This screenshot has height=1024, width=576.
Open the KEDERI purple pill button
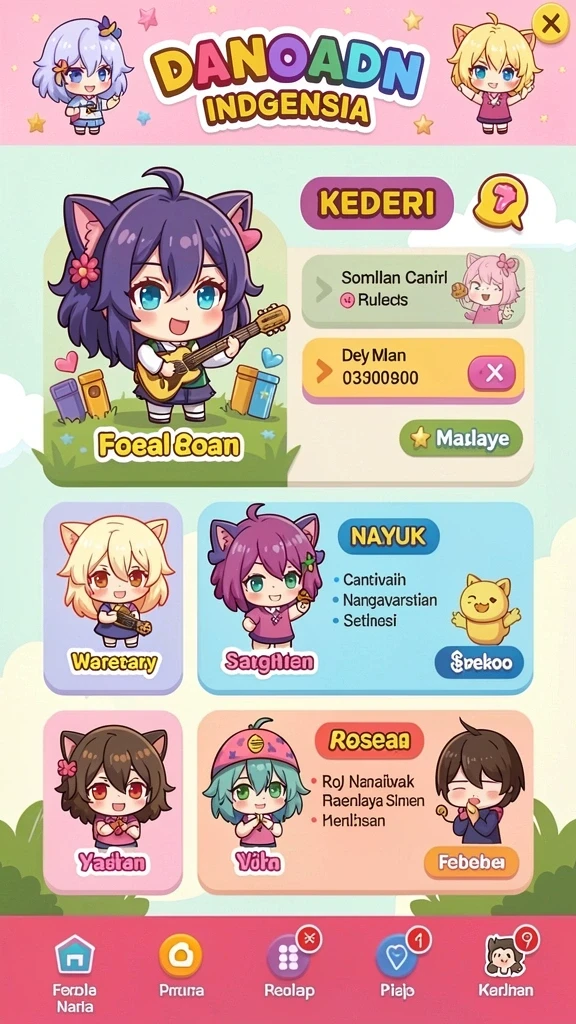tap(377, 204)
